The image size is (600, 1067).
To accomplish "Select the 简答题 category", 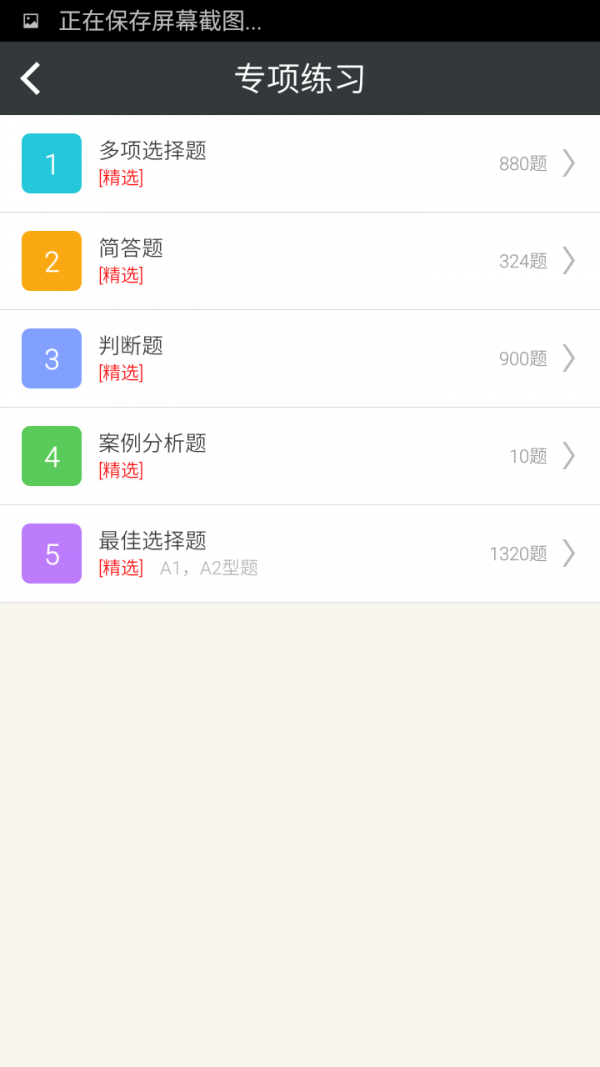I will click(300, 261).
